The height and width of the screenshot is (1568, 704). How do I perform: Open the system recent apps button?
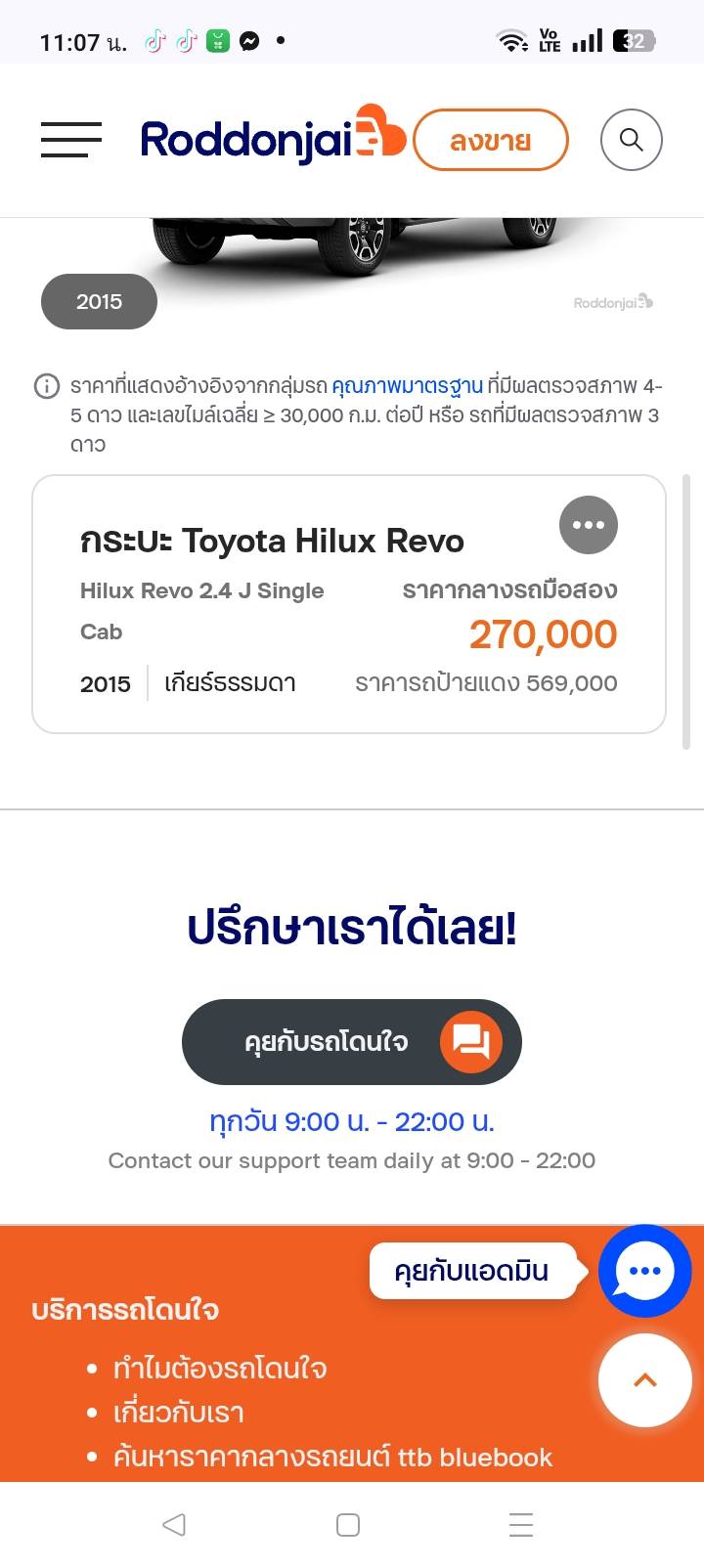point(521,1525)
